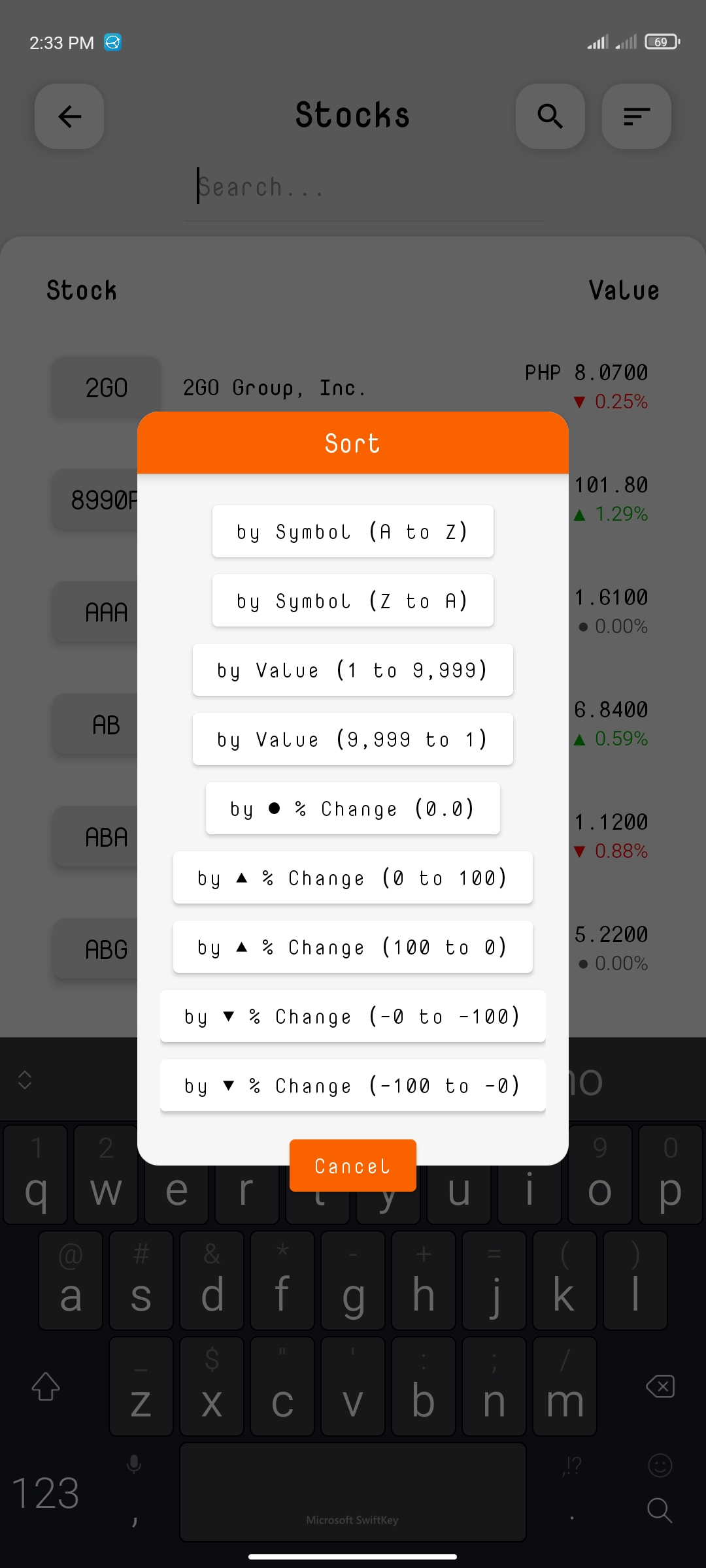This screenshot has height=1568, width=706.
Task: Select by Value (1 to 9,999)
Action: (352, 670)
